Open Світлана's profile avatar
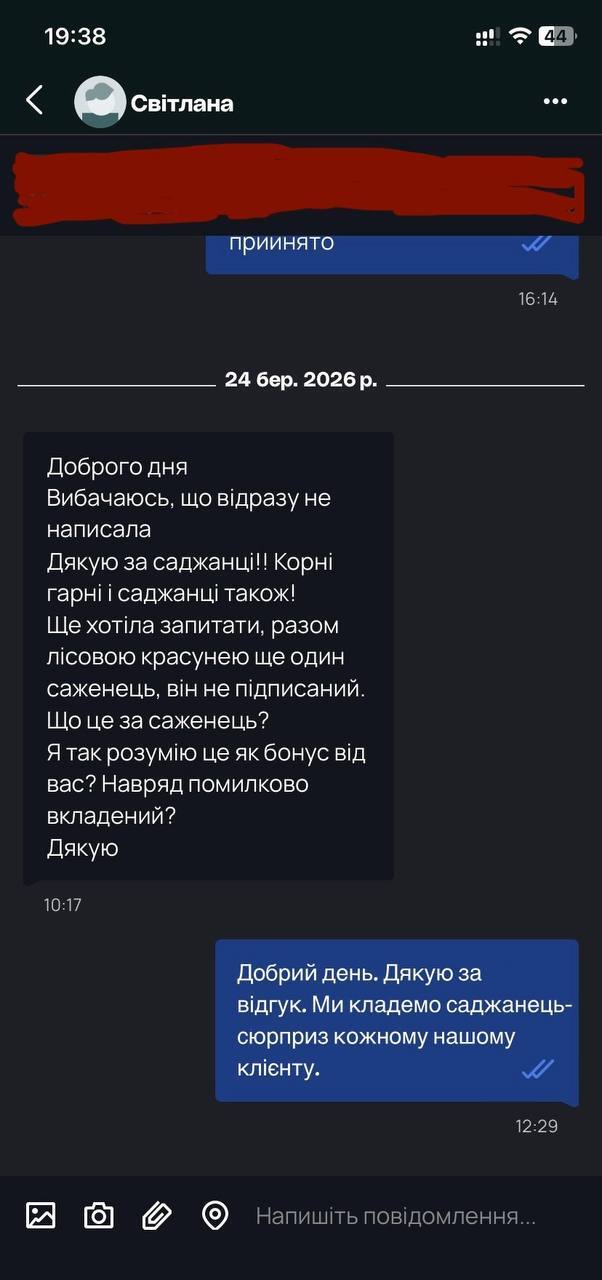The width and height of the screenshot is (602, 1280). 100,102
